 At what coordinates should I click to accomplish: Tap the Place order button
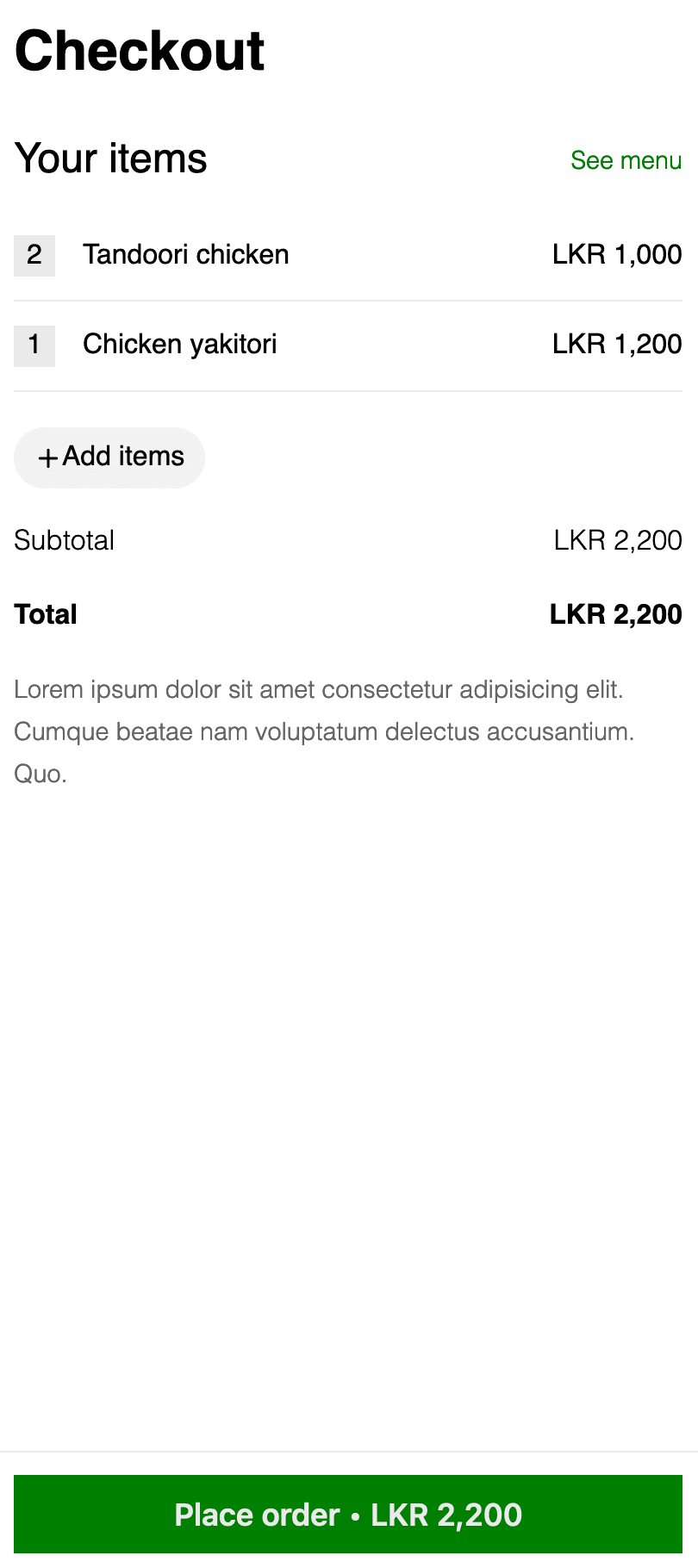click(x=349, y=1514)
